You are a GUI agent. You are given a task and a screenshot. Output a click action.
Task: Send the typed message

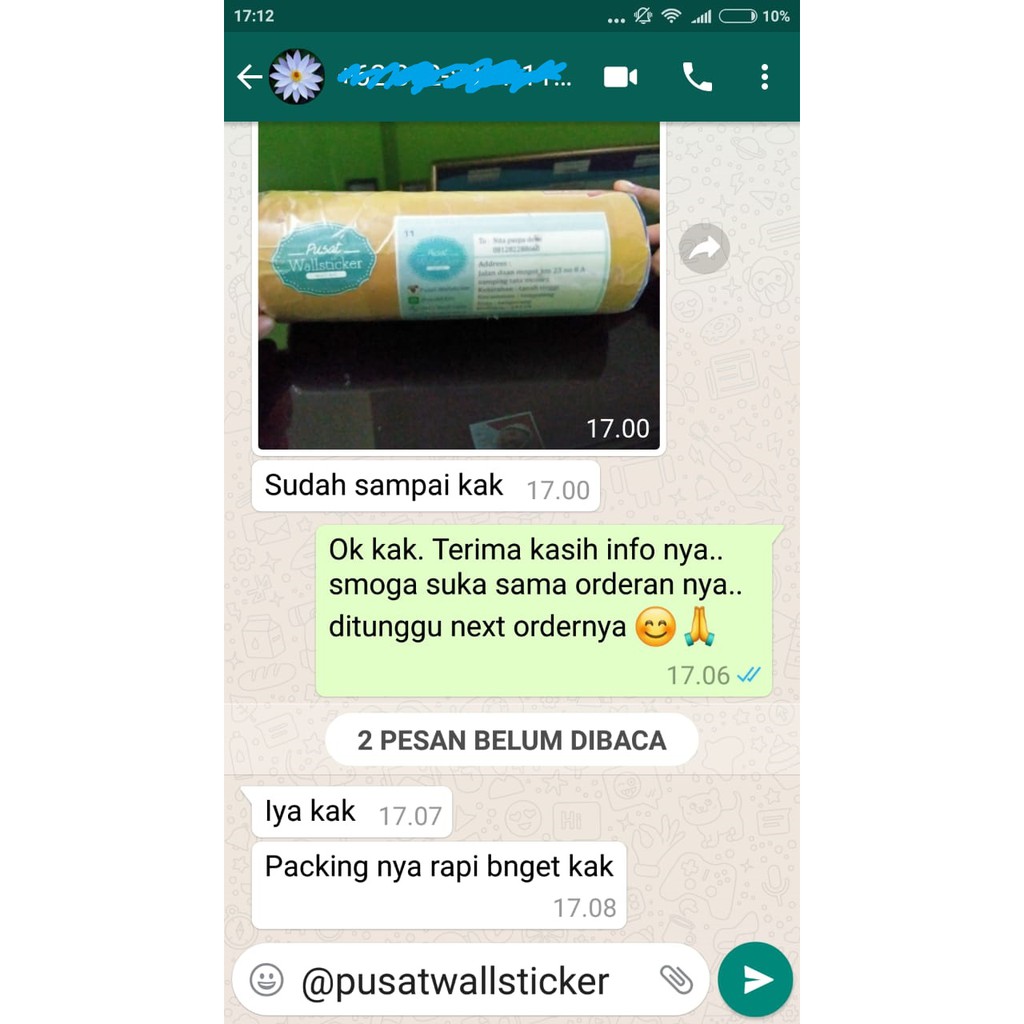point(755,980)
